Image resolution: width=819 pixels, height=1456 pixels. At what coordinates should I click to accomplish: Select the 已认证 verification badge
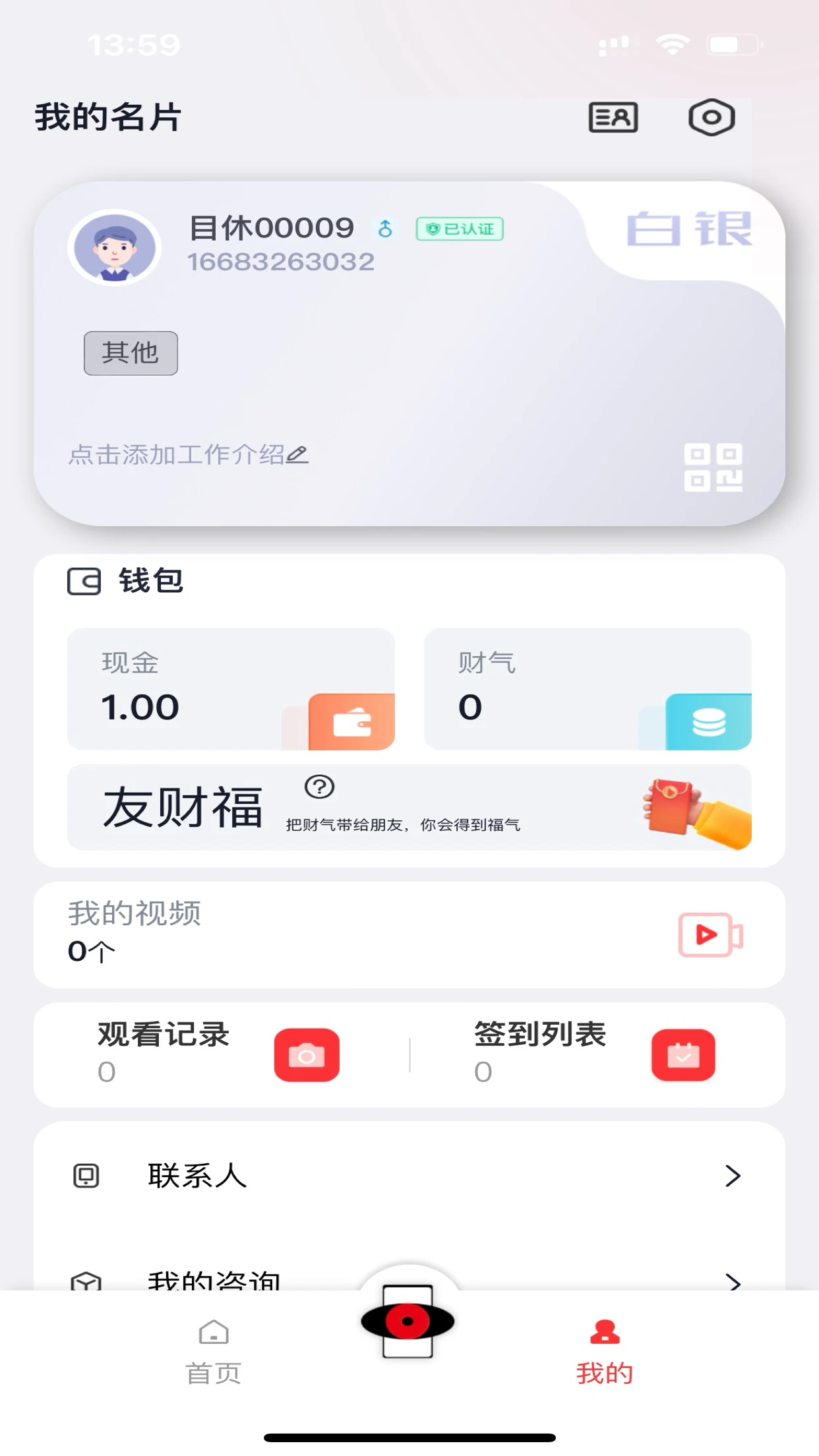click(461, 228)
